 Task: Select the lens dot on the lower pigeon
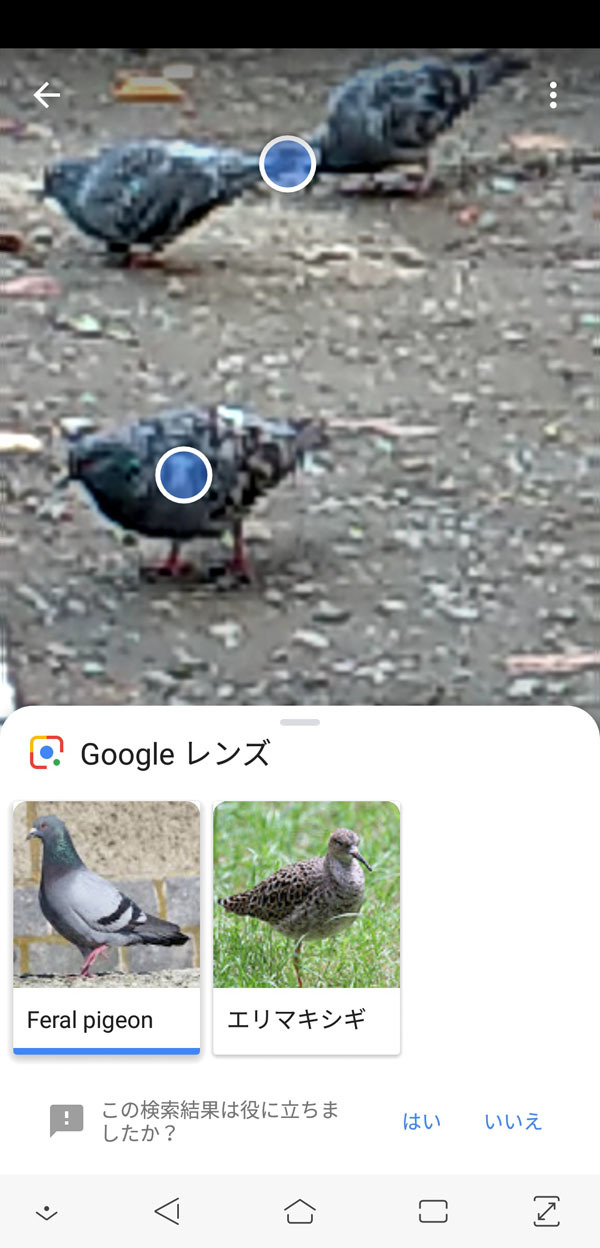coord(184,475)
